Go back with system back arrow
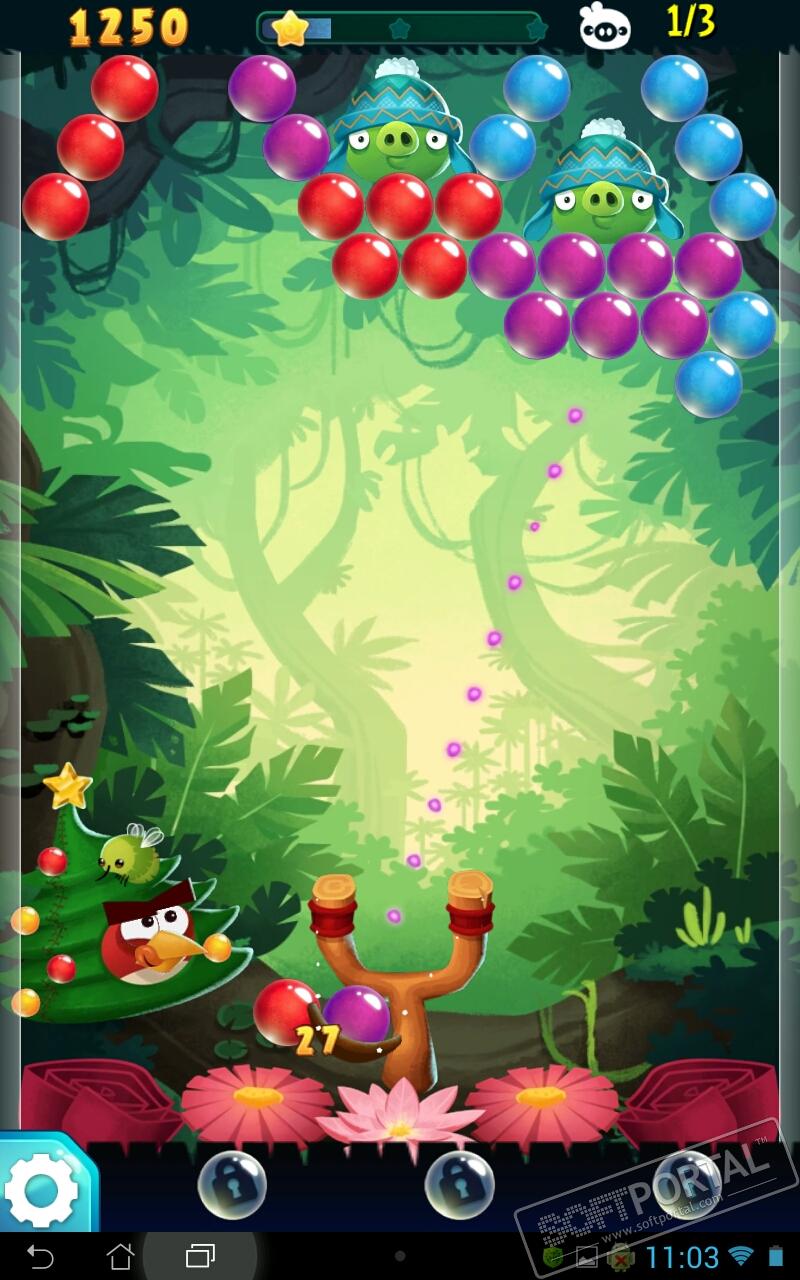 40,1255
